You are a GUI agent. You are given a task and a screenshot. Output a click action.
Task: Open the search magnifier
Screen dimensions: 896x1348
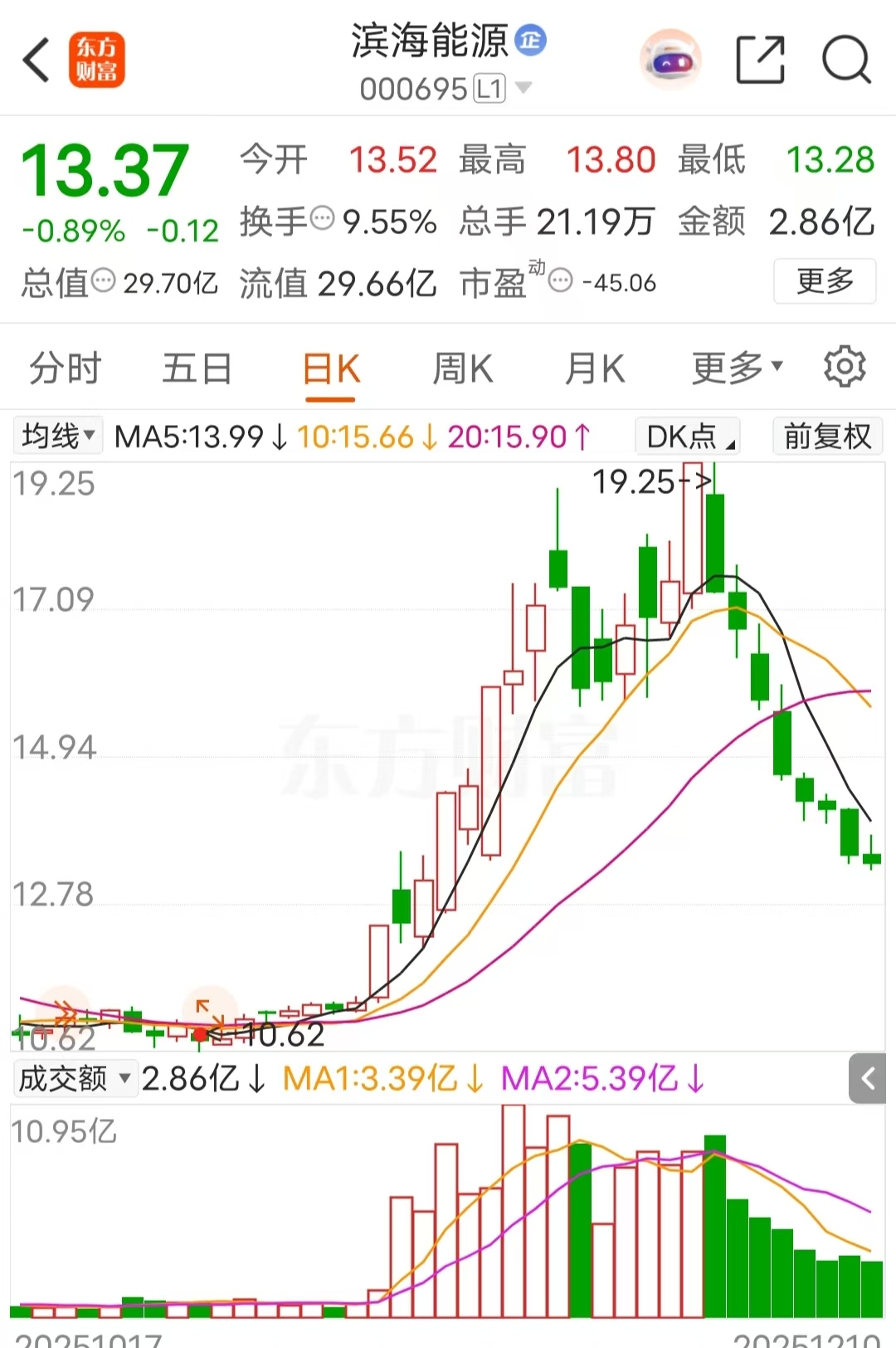pyautogui.click(x=845, y=60)
